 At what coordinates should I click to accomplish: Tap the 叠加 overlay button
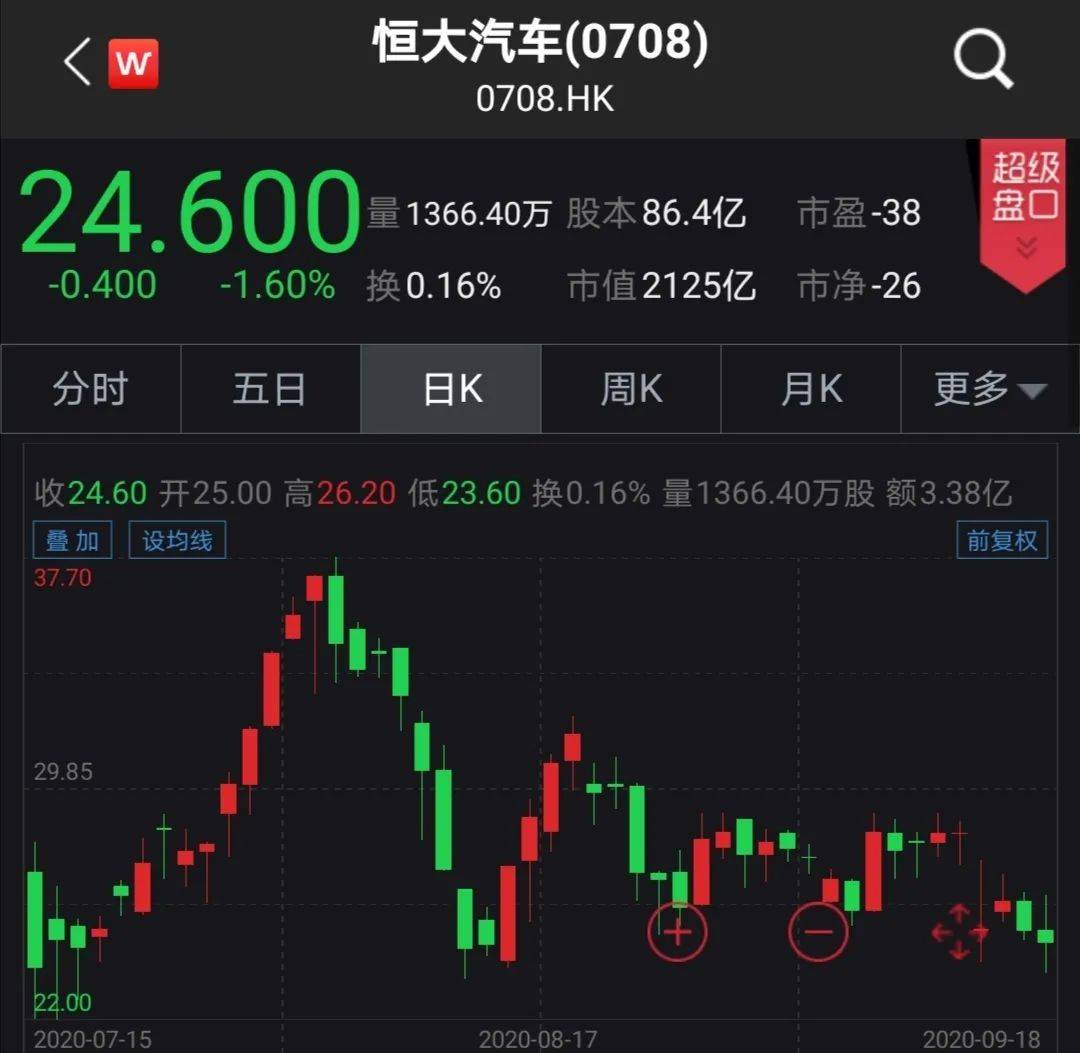pyautogui.click(x=72, y=541)
